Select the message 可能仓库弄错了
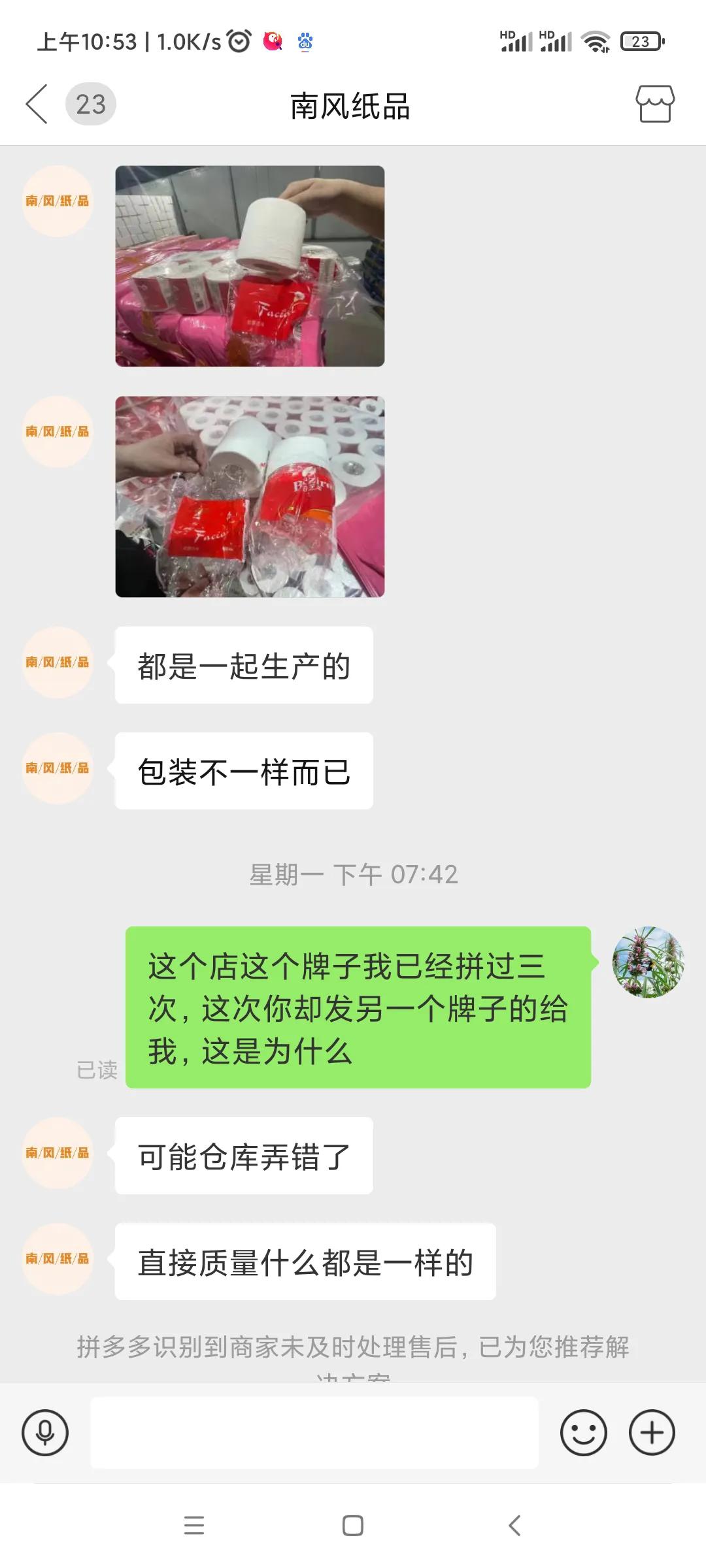The image size is (706, 1568). (242, 1155)
